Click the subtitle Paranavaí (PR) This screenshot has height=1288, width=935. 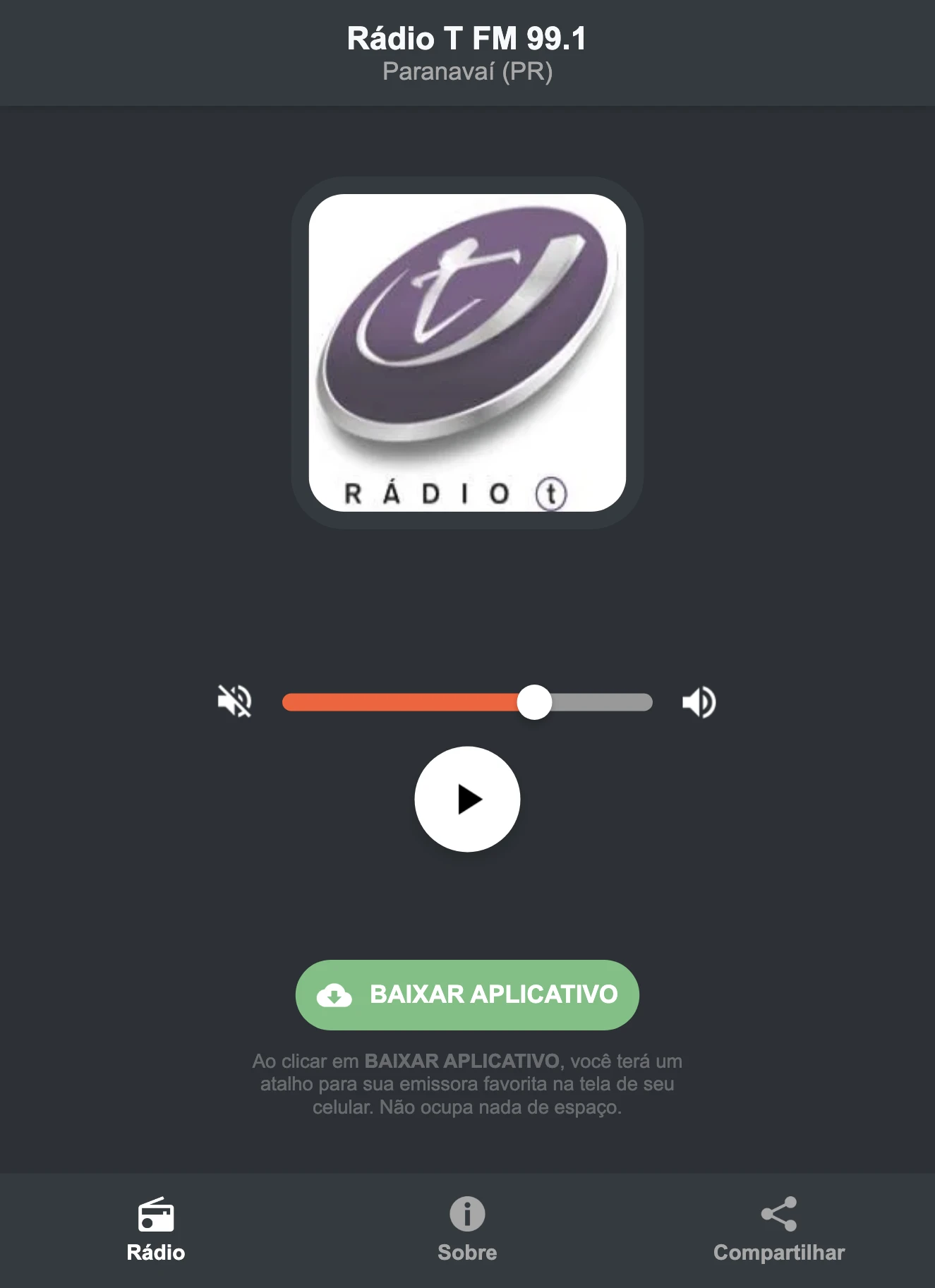click(x=467, y=71)
